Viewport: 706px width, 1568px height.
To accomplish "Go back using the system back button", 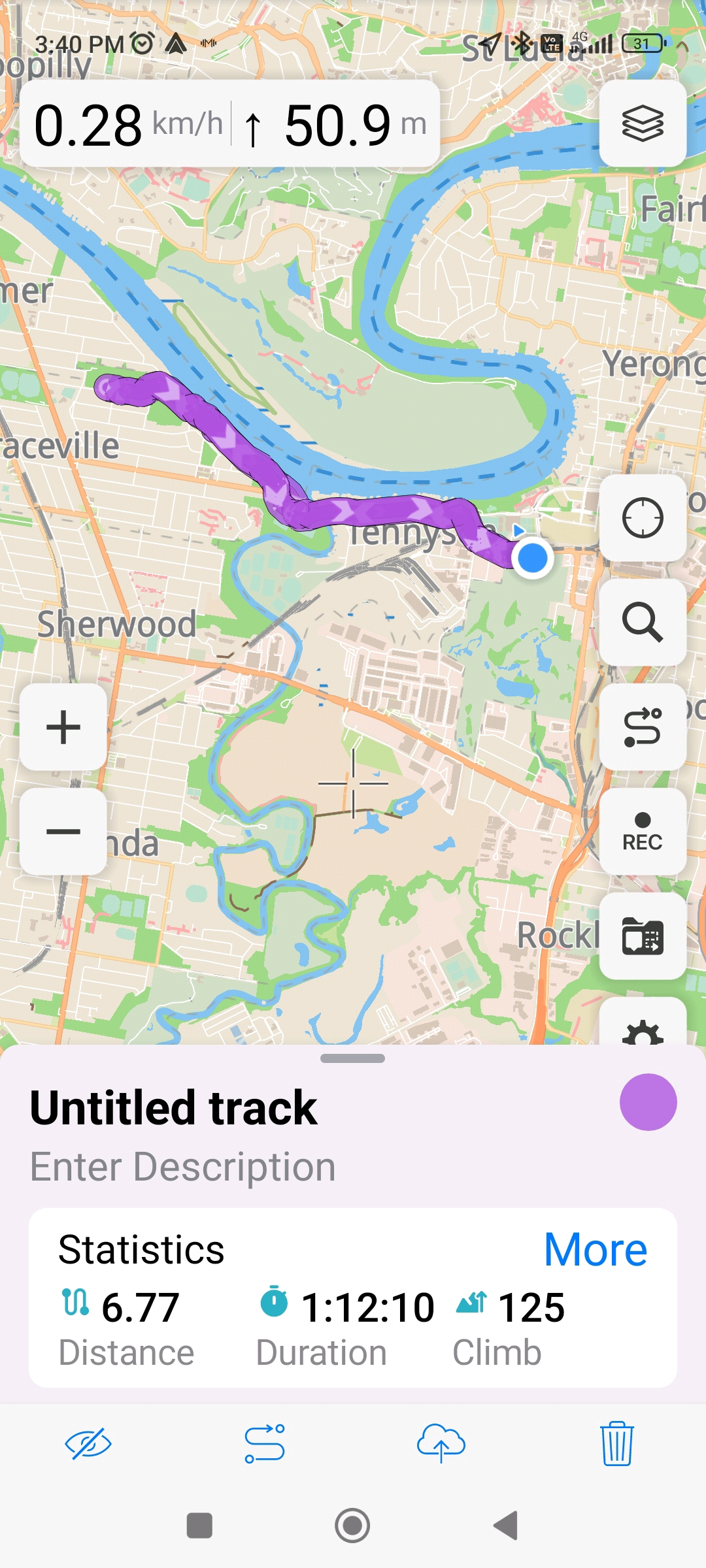I will click(506, 1526).
